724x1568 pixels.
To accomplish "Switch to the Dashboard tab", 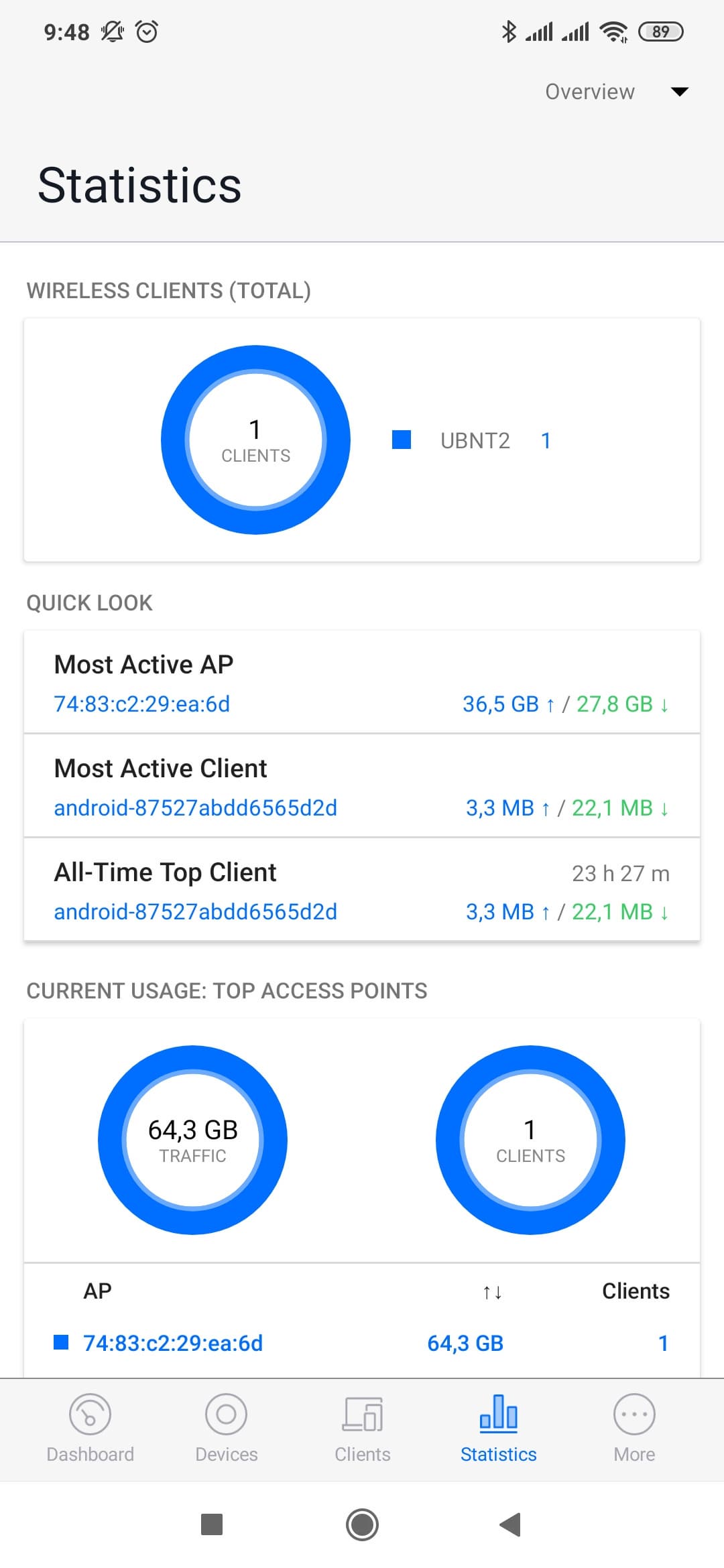I will pyautogui.click(x=90, y=1429).
